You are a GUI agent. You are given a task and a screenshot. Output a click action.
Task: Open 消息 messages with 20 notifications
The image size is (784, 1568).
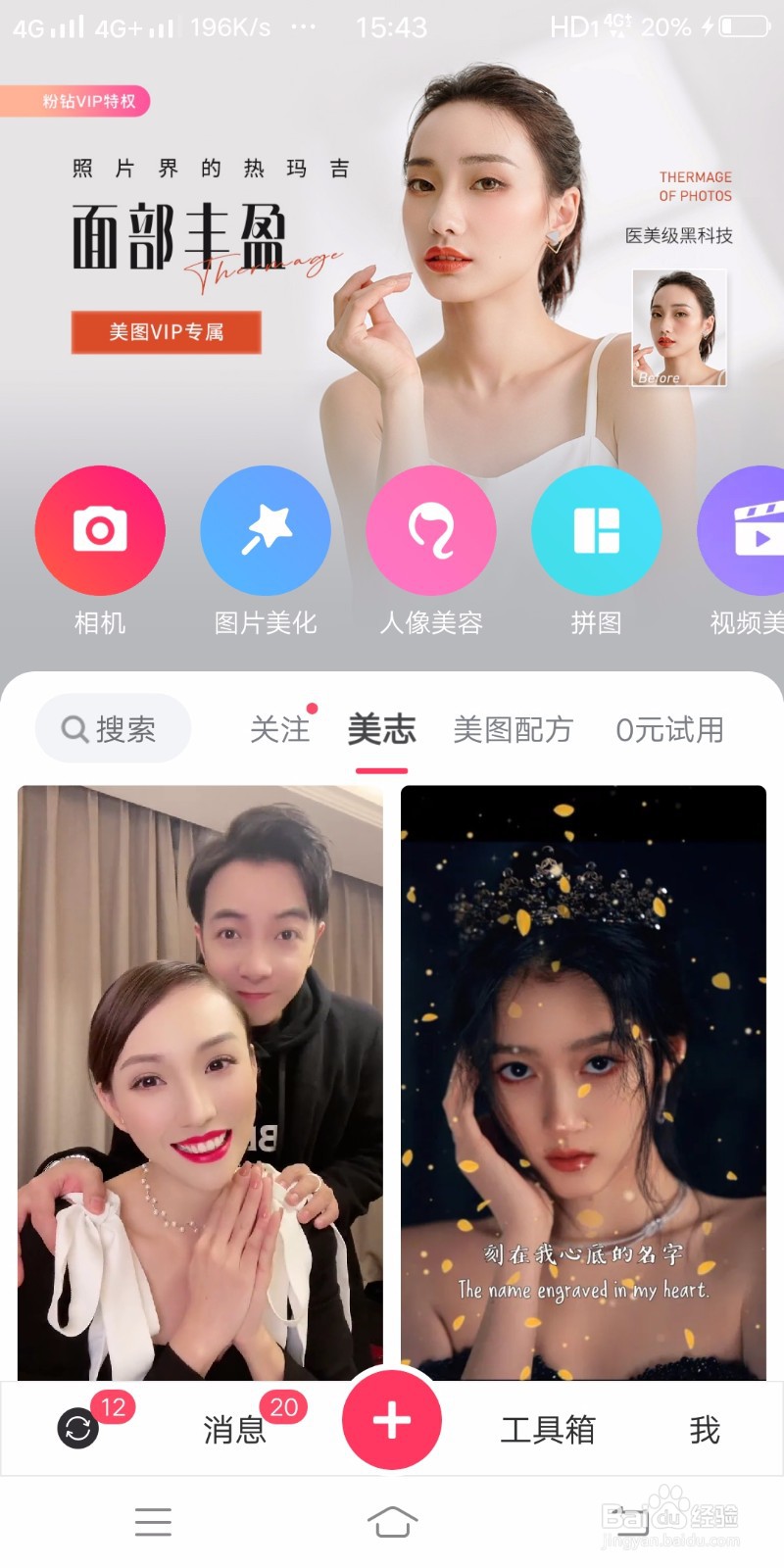pyautogui.click(x=233, y=1430)
